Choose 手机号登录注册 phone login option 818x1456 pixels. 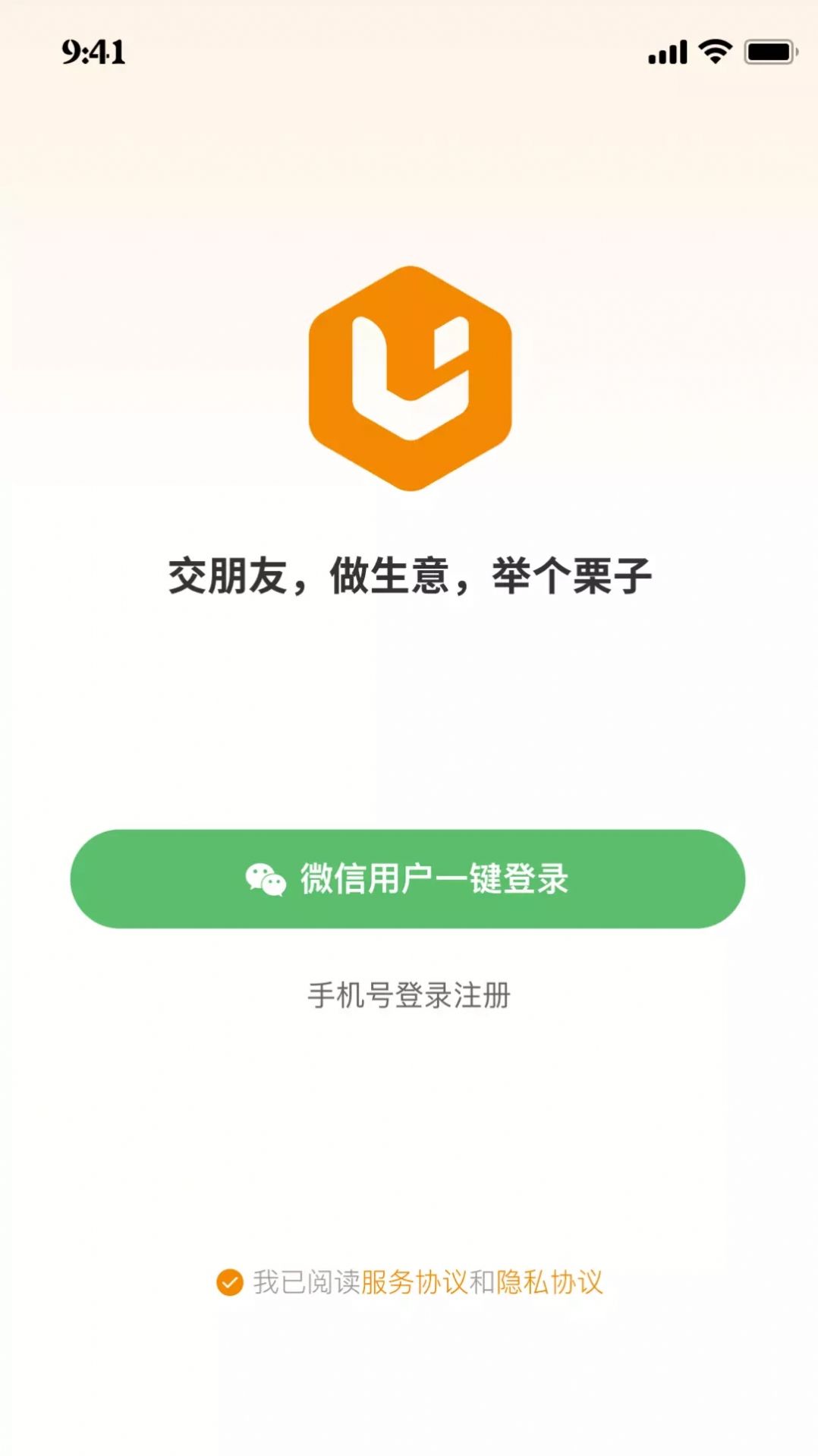tap(408, 994)
